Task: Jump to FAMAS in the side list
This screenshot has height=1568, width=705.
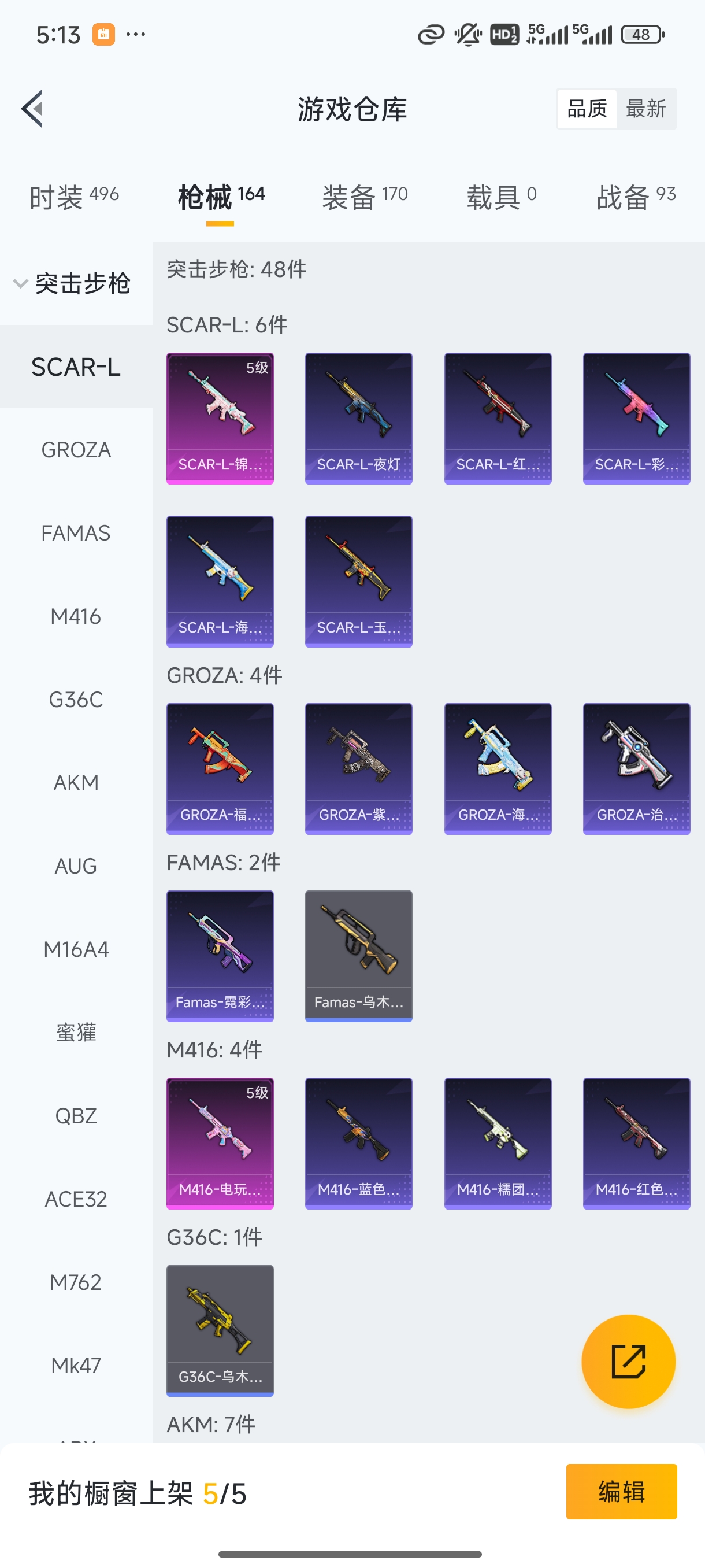Action: [76, 533]
